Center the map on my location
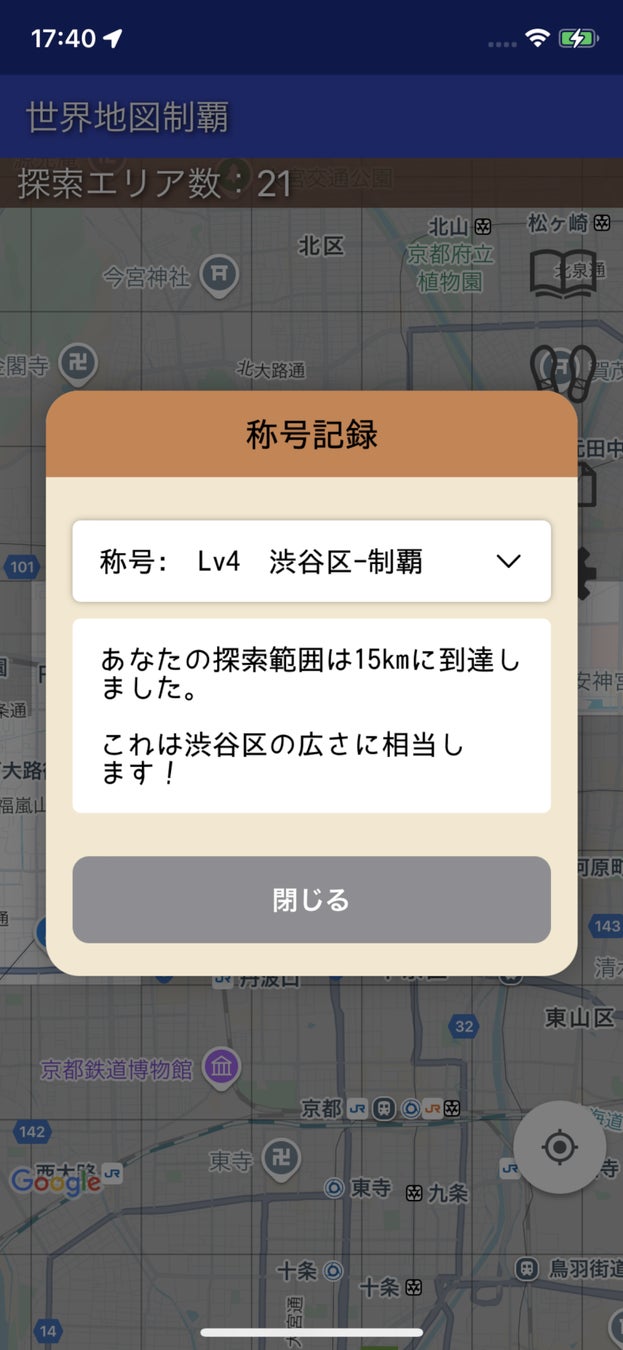 pos(559,1146)
